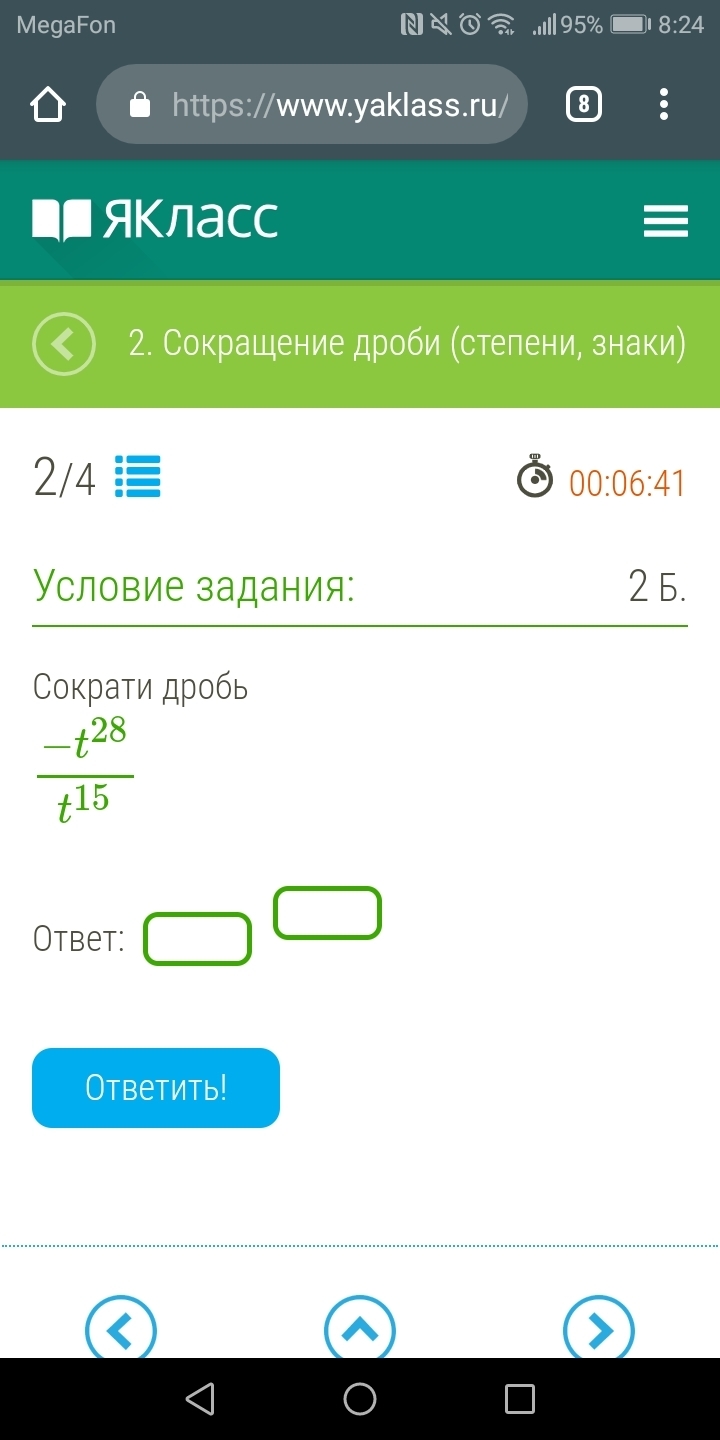Screen dimensions: 720x1440
Task: Tap the up arrow circle button
Action: click(360, 1330)
